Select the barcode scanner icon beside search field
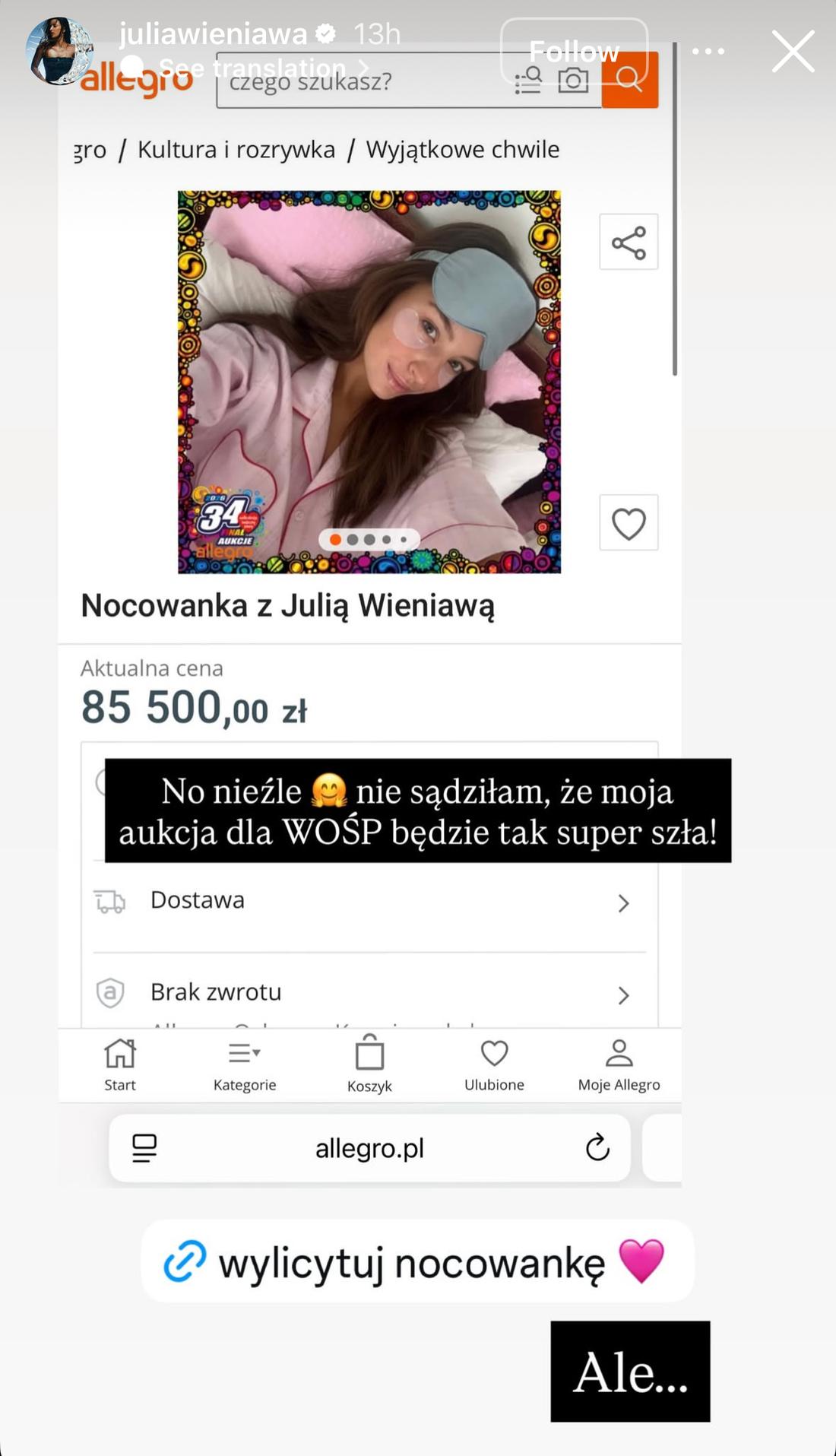This screenshot has height=1456, width=836. [528, 81]
